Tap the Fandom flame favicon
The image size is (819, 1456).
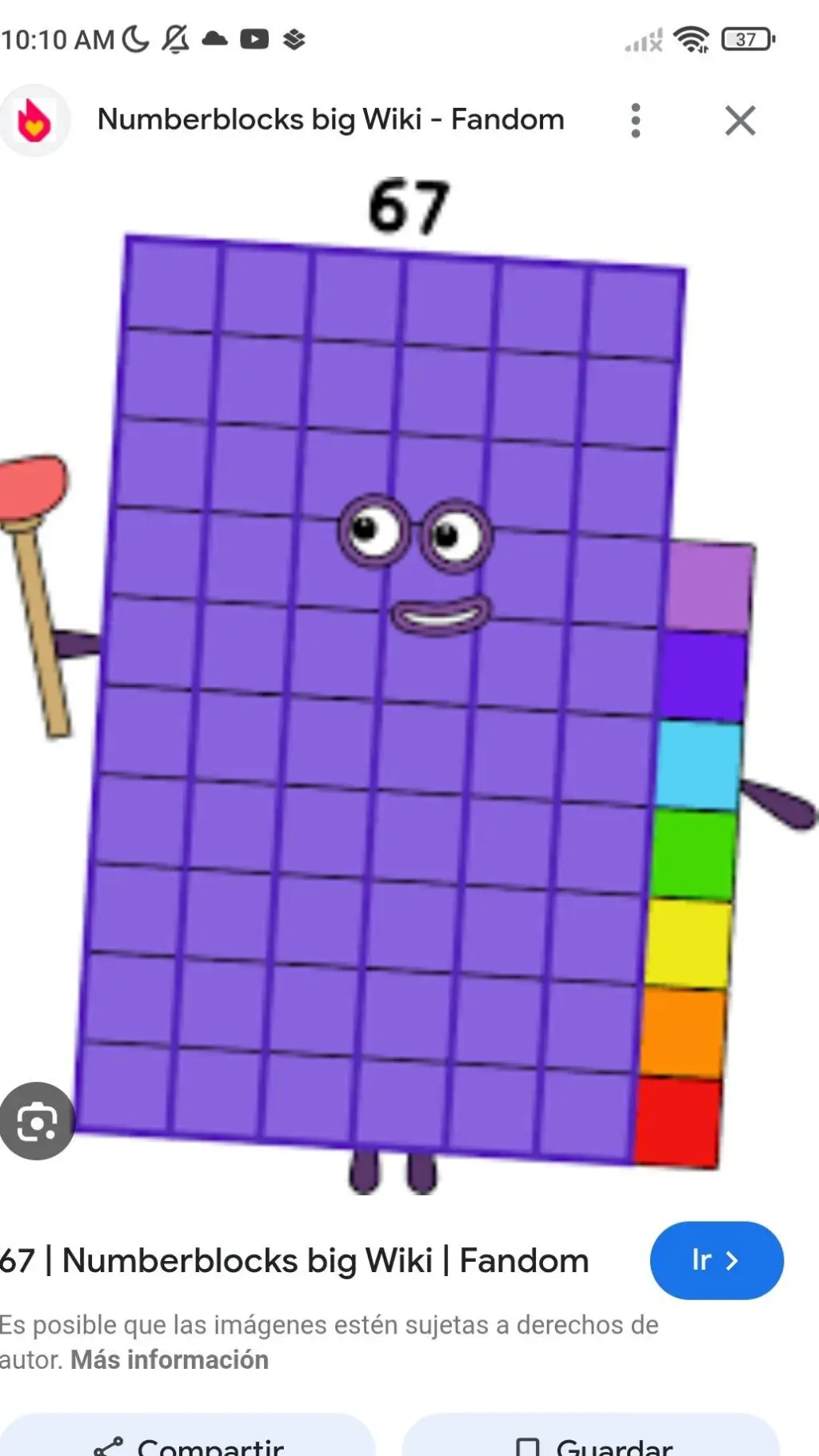(x=36, y=120)
